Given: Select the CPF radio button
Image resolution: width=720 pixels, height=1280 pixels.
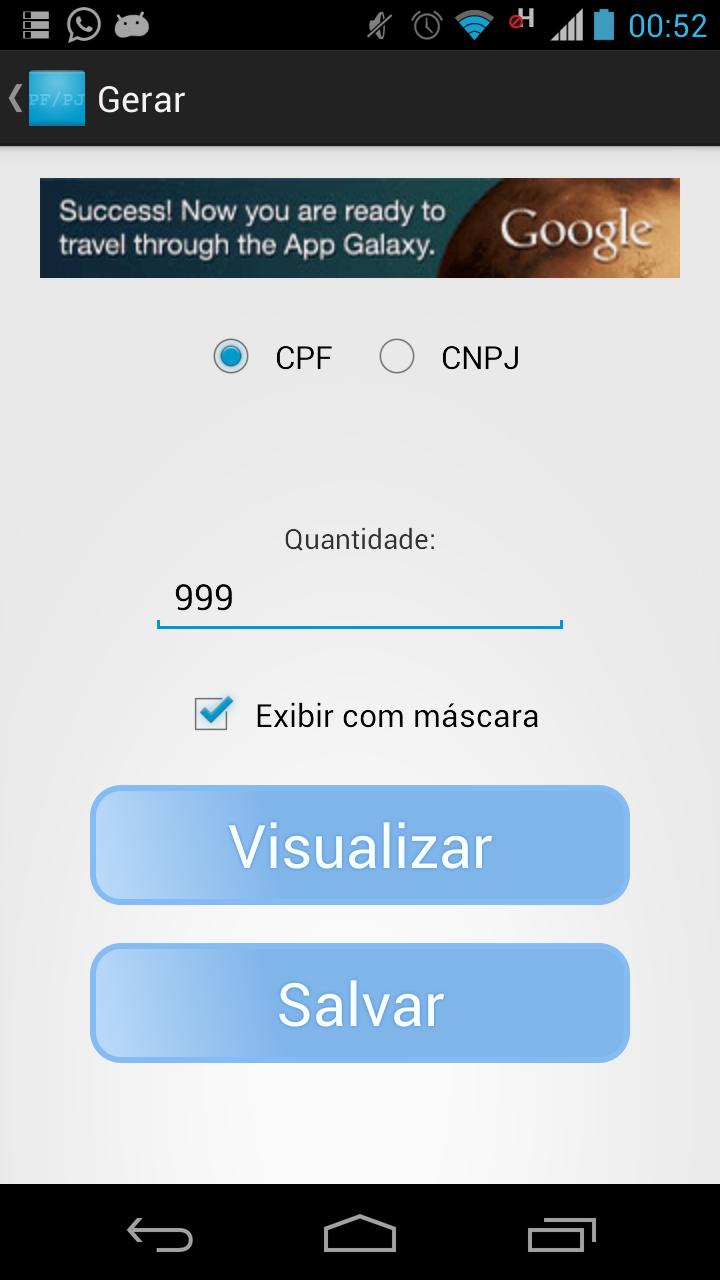Looking at the screenshot, I should tap(231, 356).
